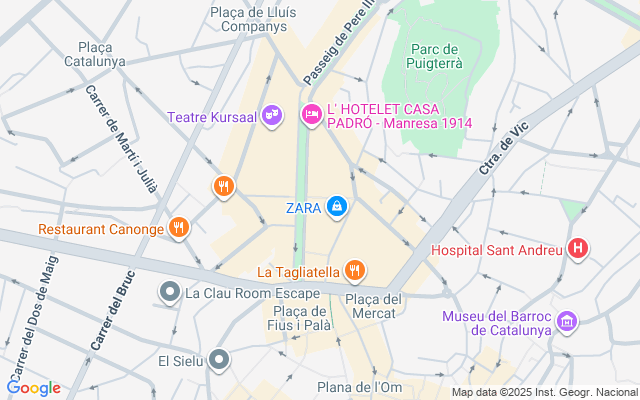Open Hospital Sant Andreu marker
This screenshot has width=640, height=400.
(577, 248)
